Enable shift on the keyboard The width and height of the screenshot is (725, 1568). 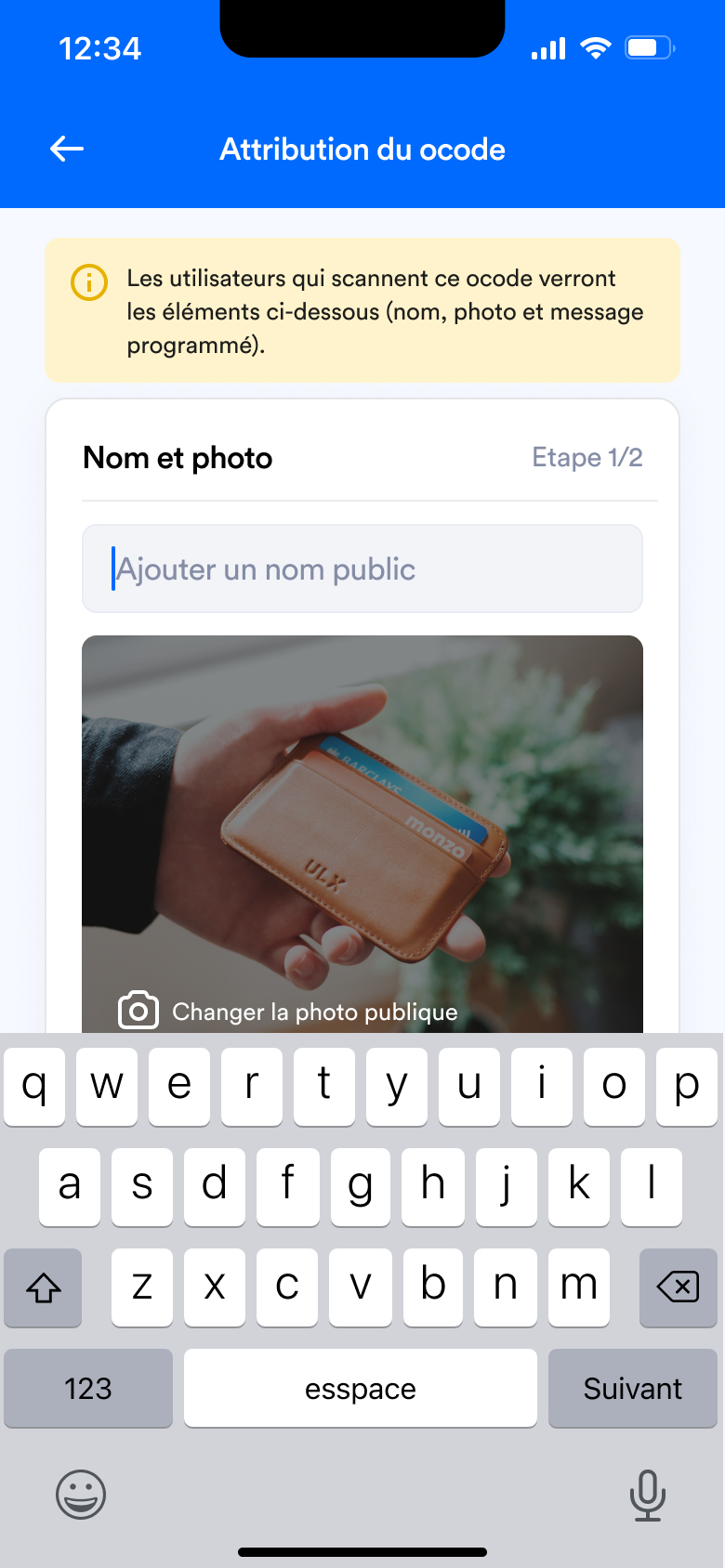[44, 1287]
